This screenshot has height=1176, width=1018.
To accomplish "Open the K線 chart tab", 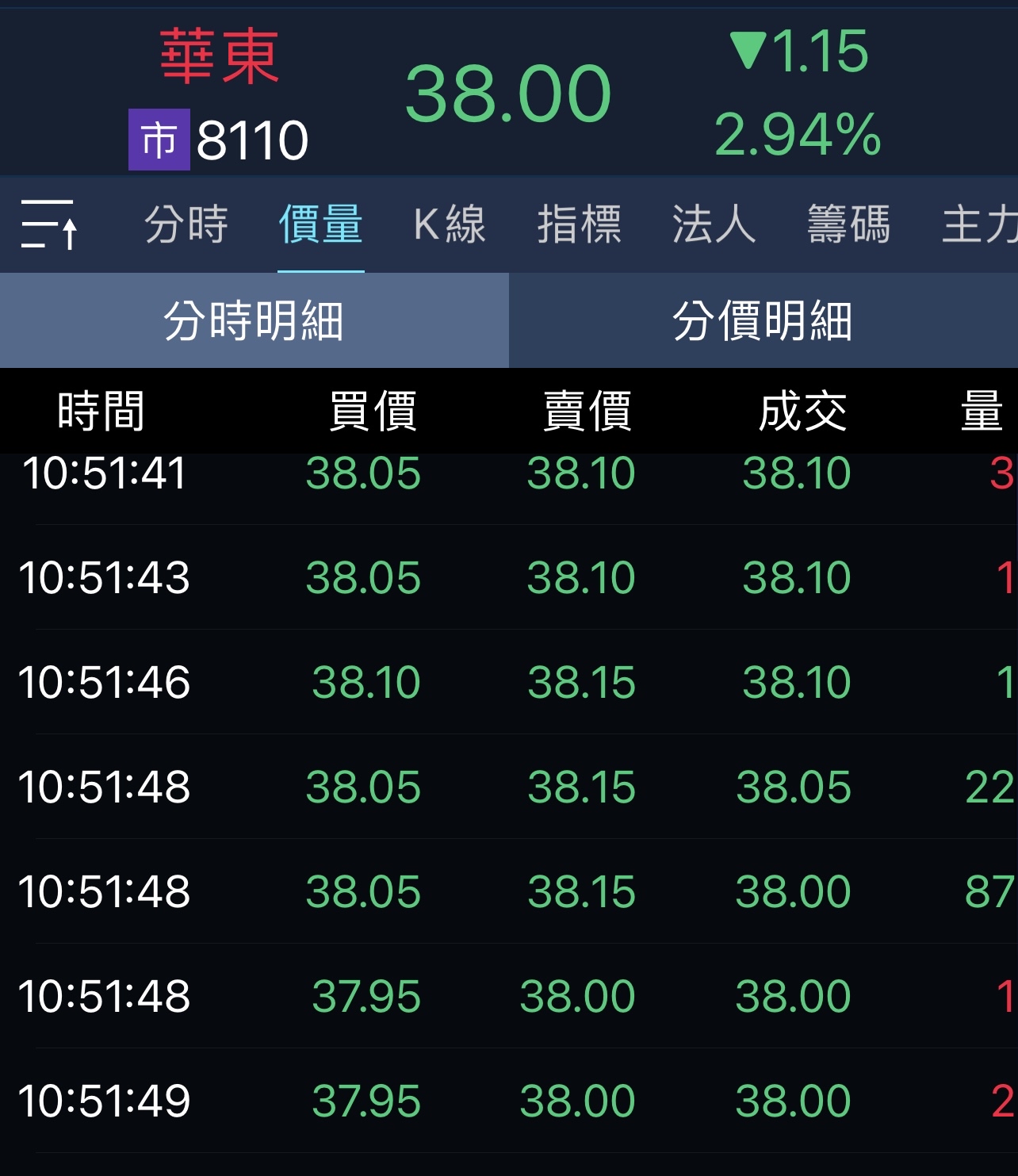I will click(x=450, y=224).
